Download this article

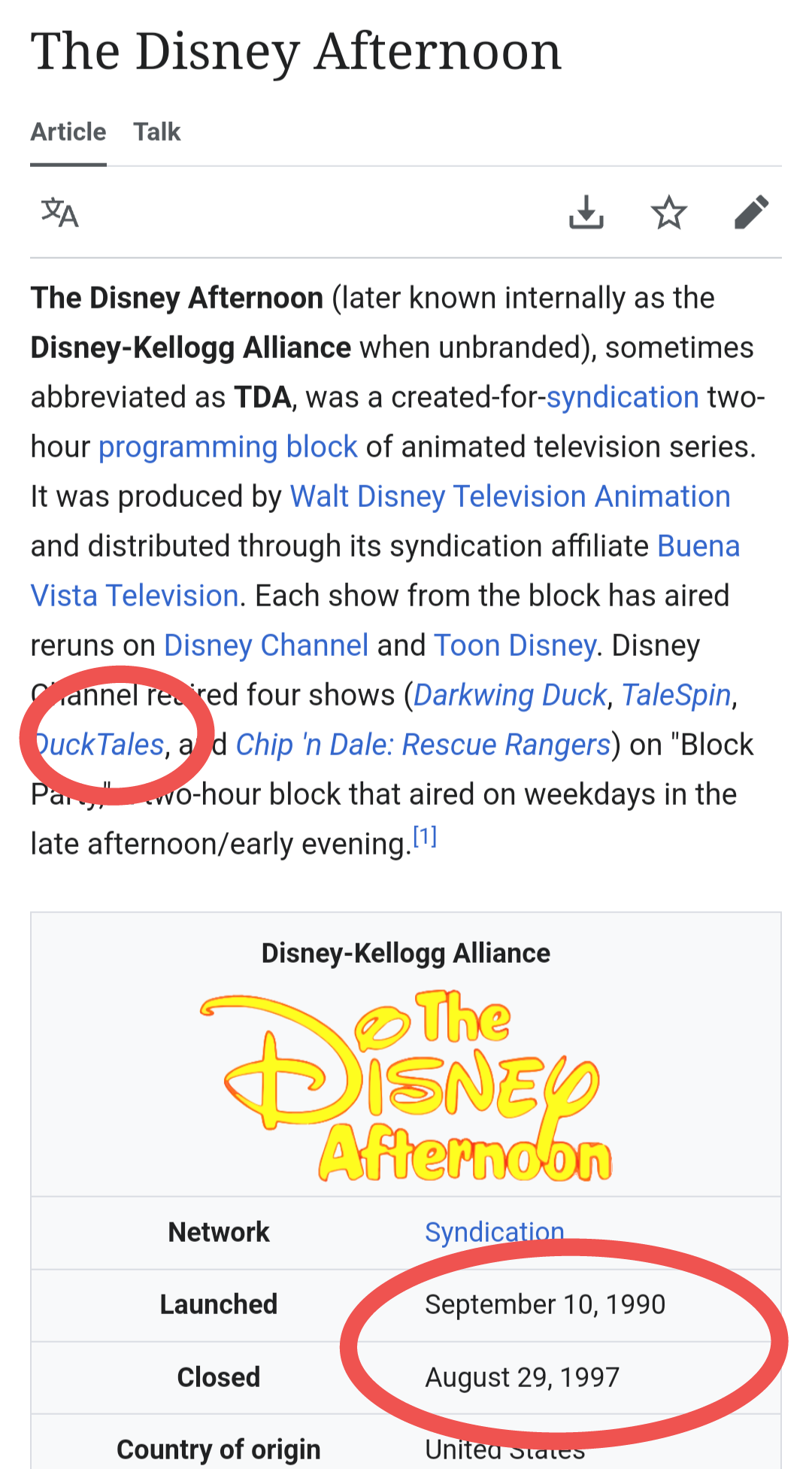pyautogui.click(x=586, y=213)
